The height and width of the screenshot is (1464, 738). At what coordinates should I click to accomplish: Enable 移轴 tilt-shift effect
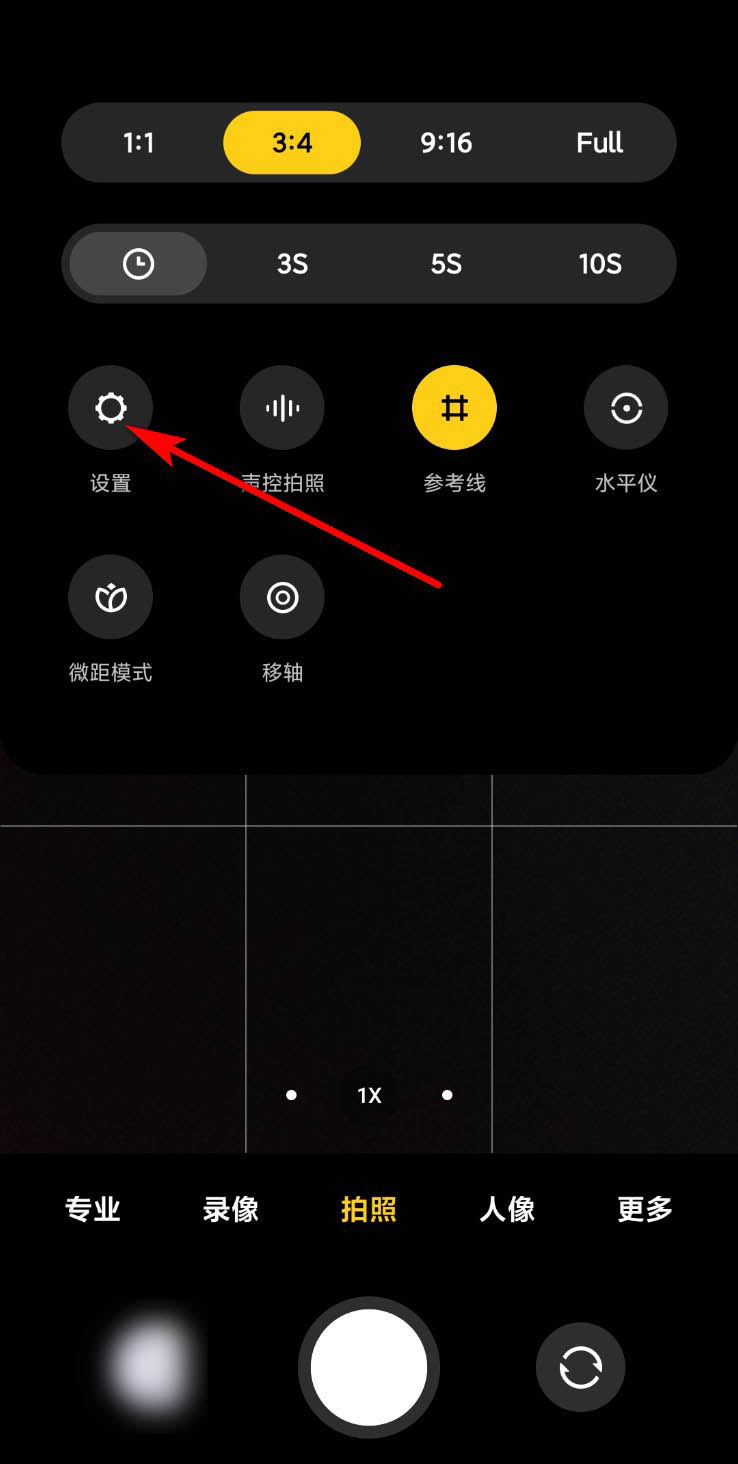(x=282, y=598)
